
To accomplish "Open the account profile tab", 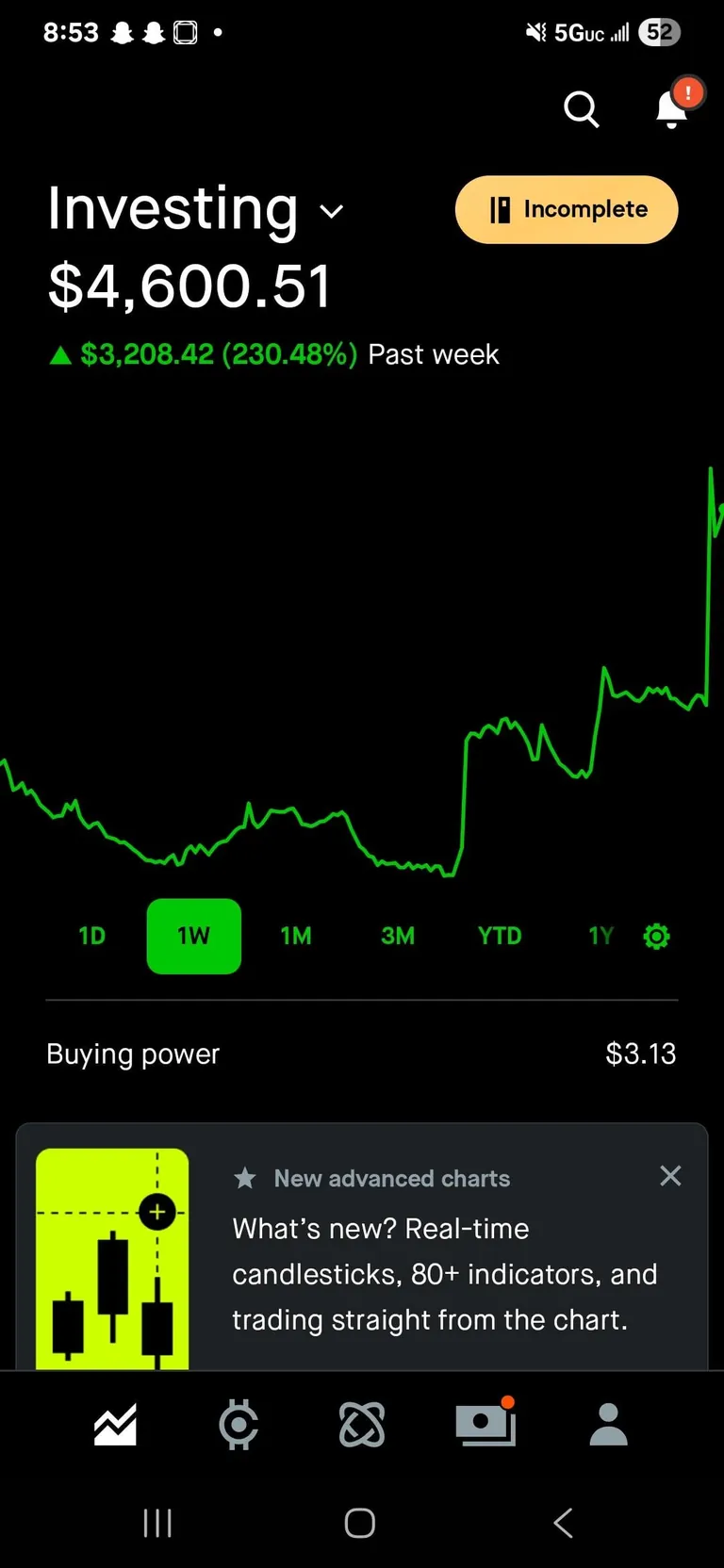I will coord(609,1425).
